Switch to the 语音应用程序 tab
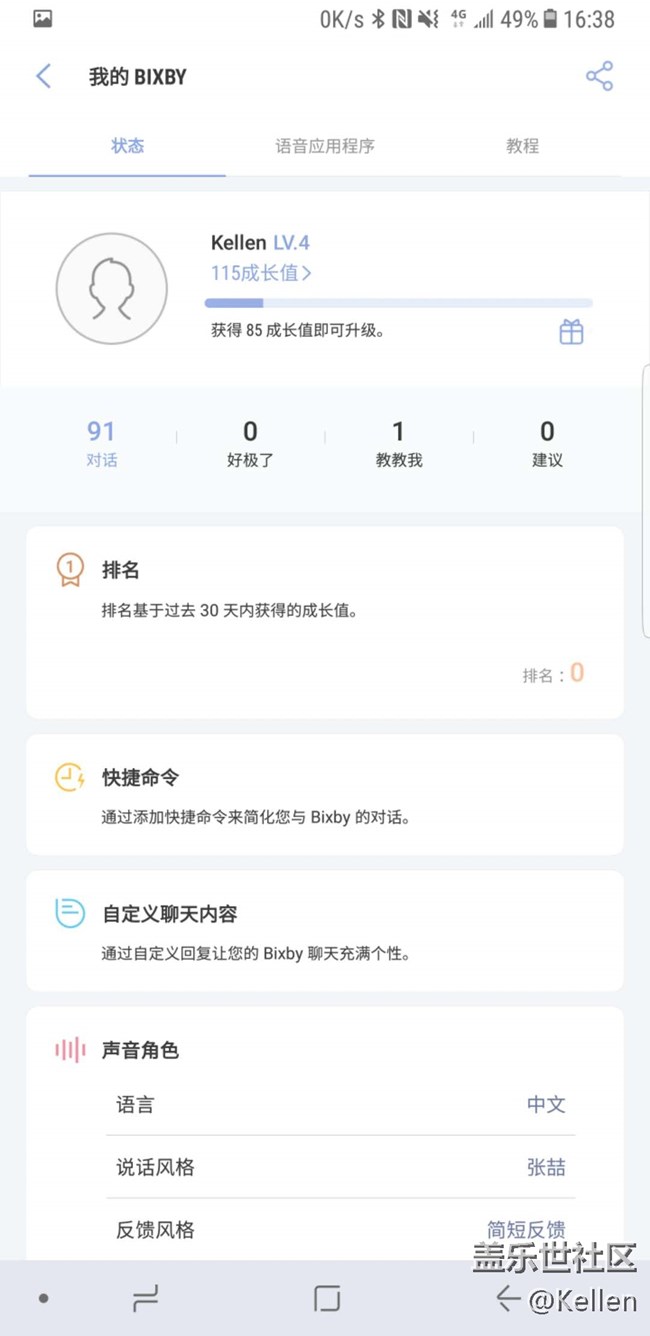This screenshot has height=1336, width=650. pyautogui.click(x=325, y=146)
